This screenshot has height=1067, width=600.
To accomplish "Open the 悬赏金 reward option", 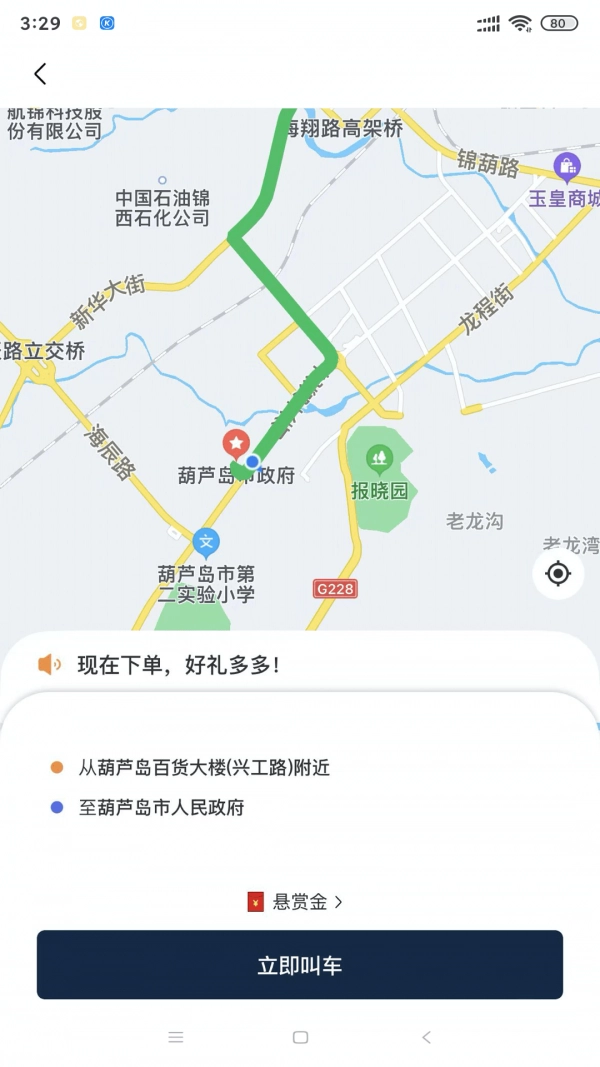I will tap(296, 902).
